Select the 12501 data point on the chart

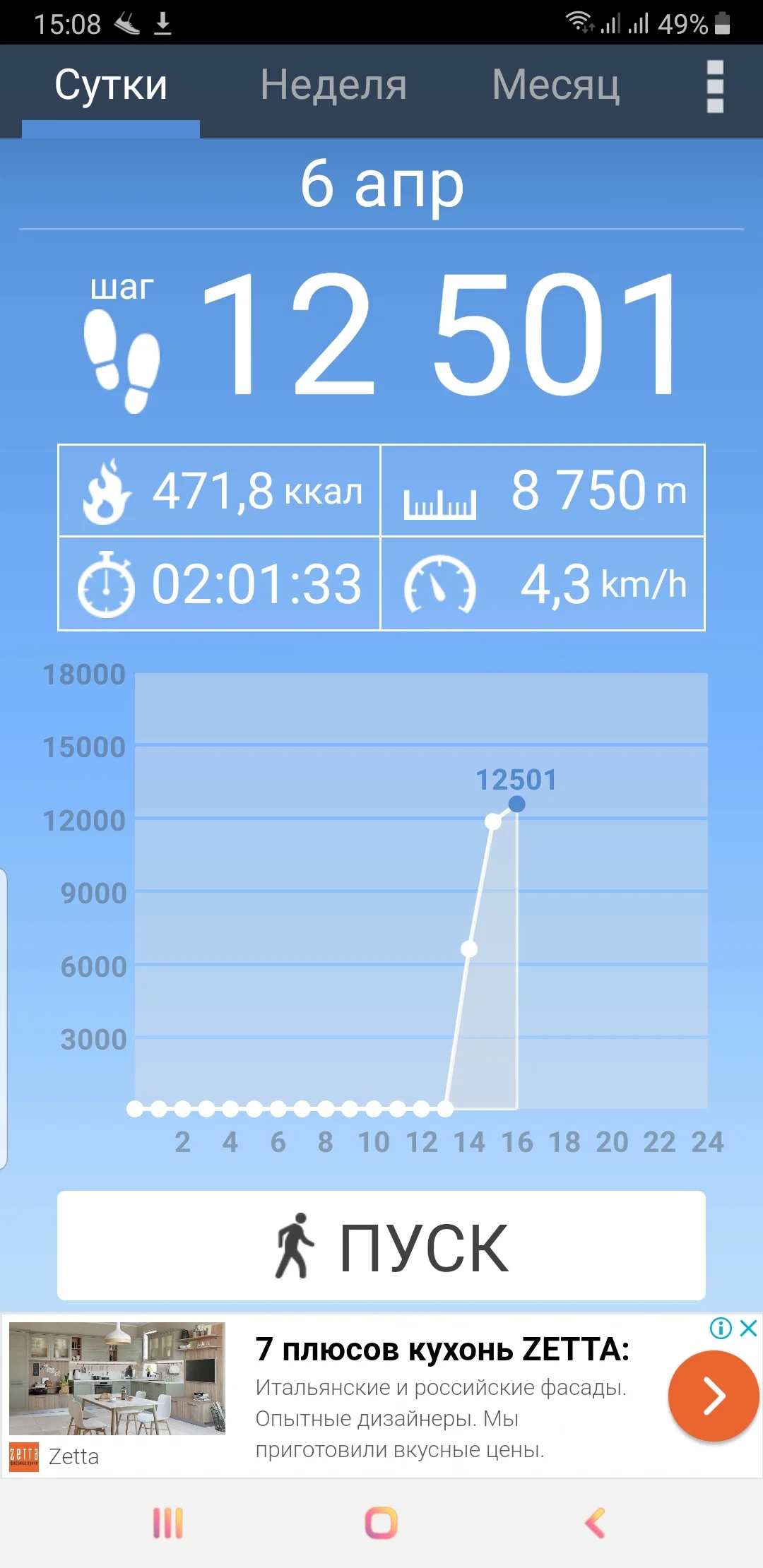coord(516,804)
